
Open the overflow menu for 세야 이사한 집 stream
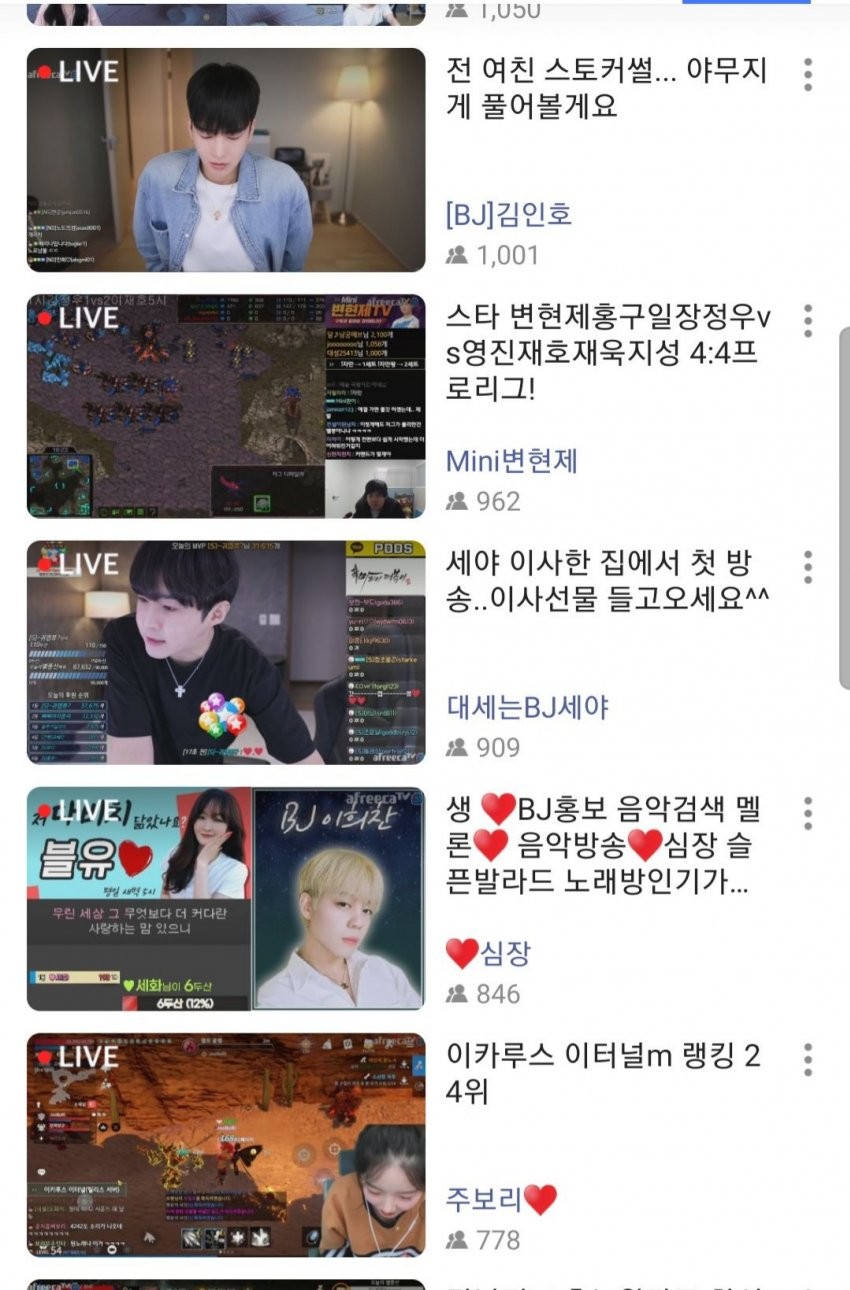coord(808,567)
